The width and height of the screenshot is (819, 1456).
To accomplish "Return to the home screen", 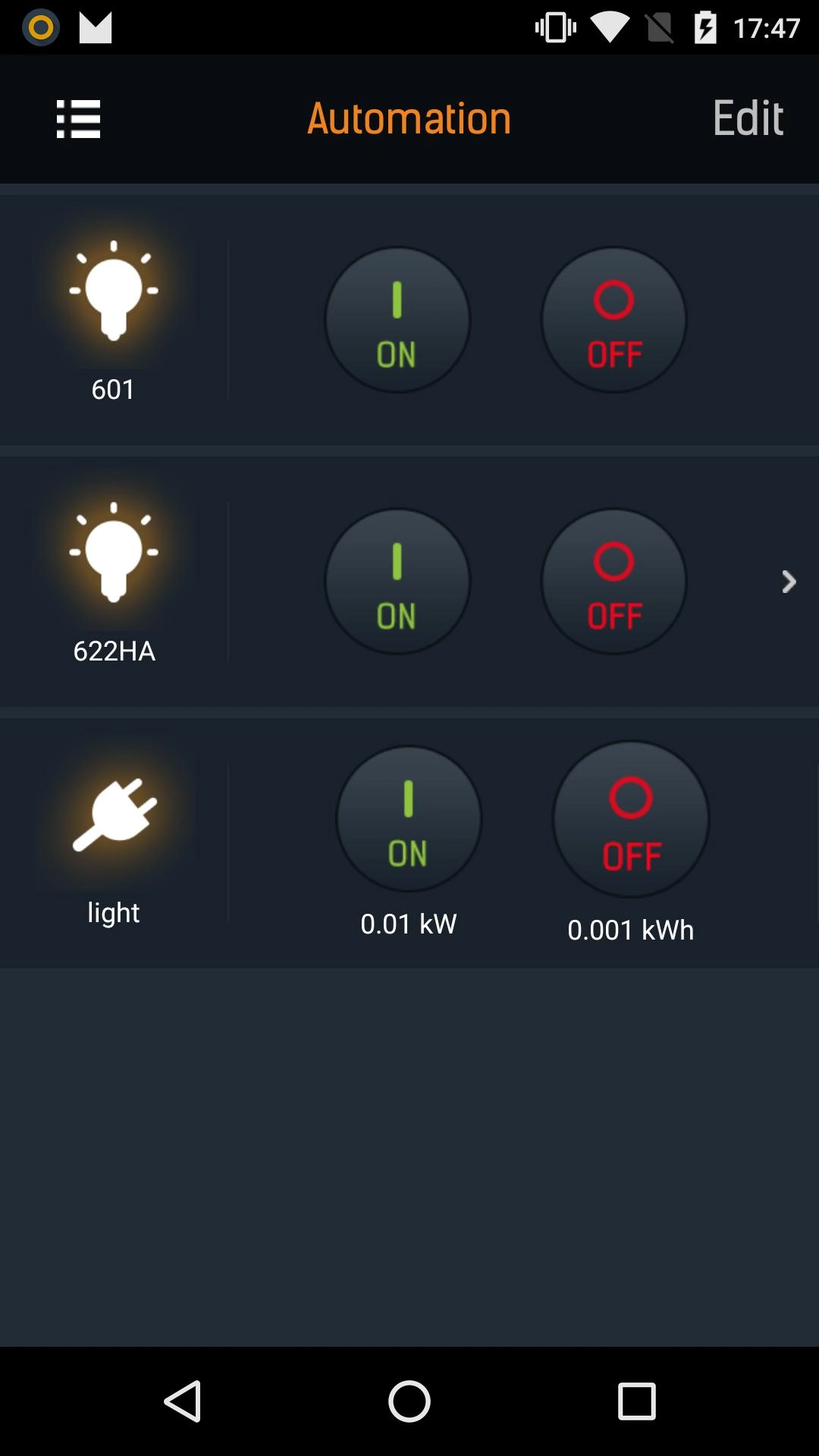I will [409, 1401].
